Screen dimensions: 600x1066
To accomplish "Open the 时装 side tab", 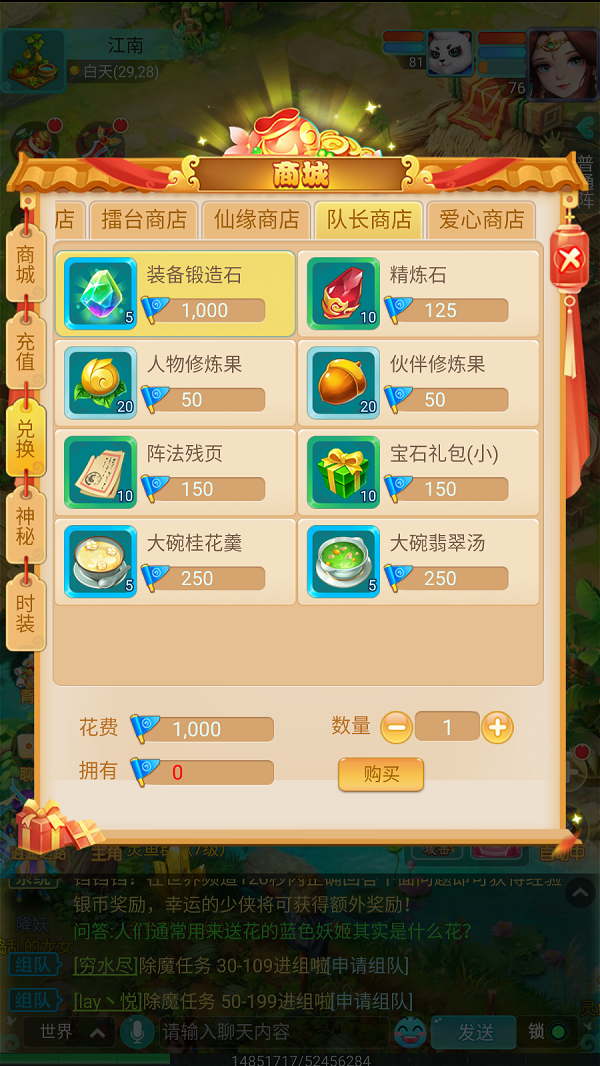I will 26,612.
